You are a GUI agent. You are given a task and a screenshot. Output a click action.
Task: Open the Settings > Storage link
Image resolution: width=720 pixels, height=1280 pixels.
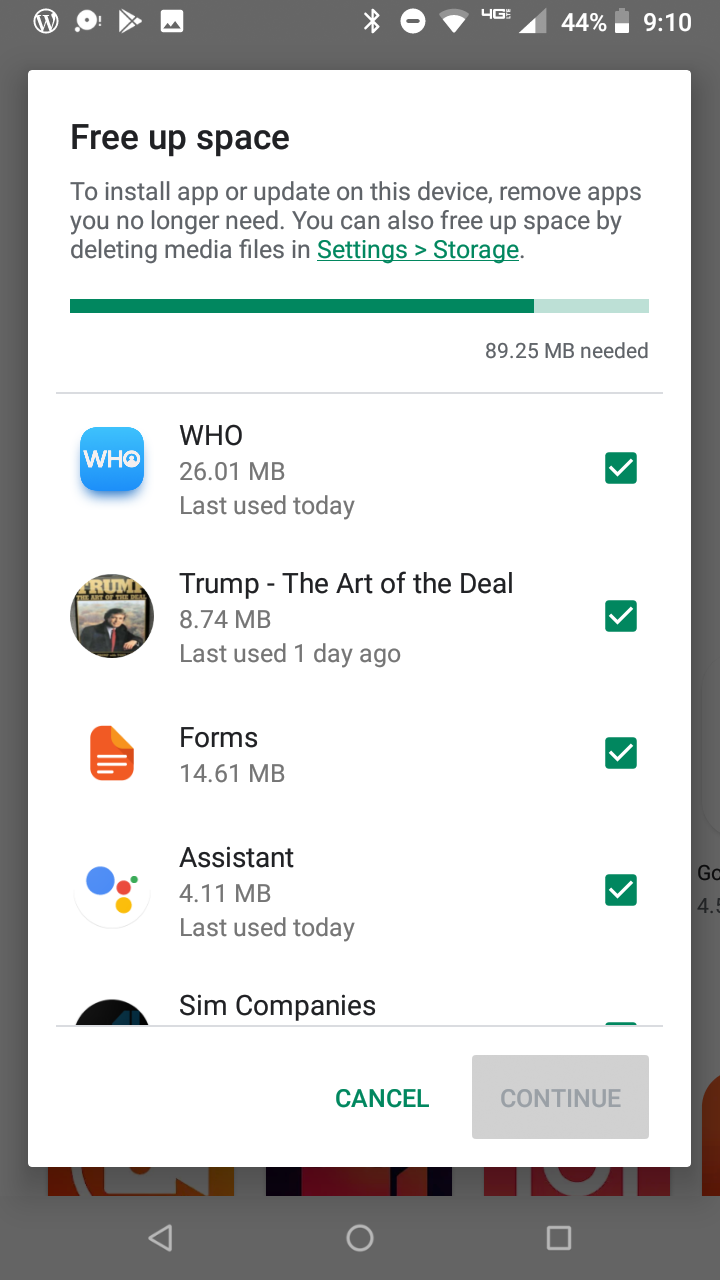[418, 250]
